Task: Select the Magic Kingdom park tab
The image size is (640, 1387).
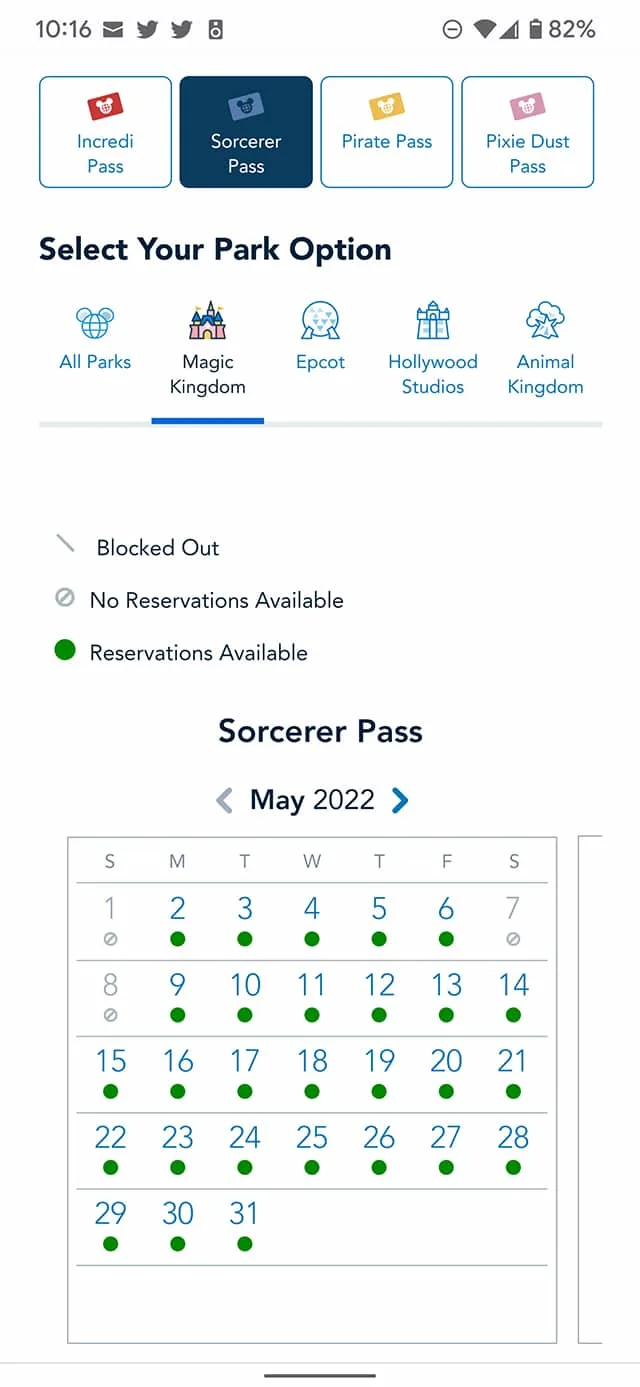Action: (208, 350)
